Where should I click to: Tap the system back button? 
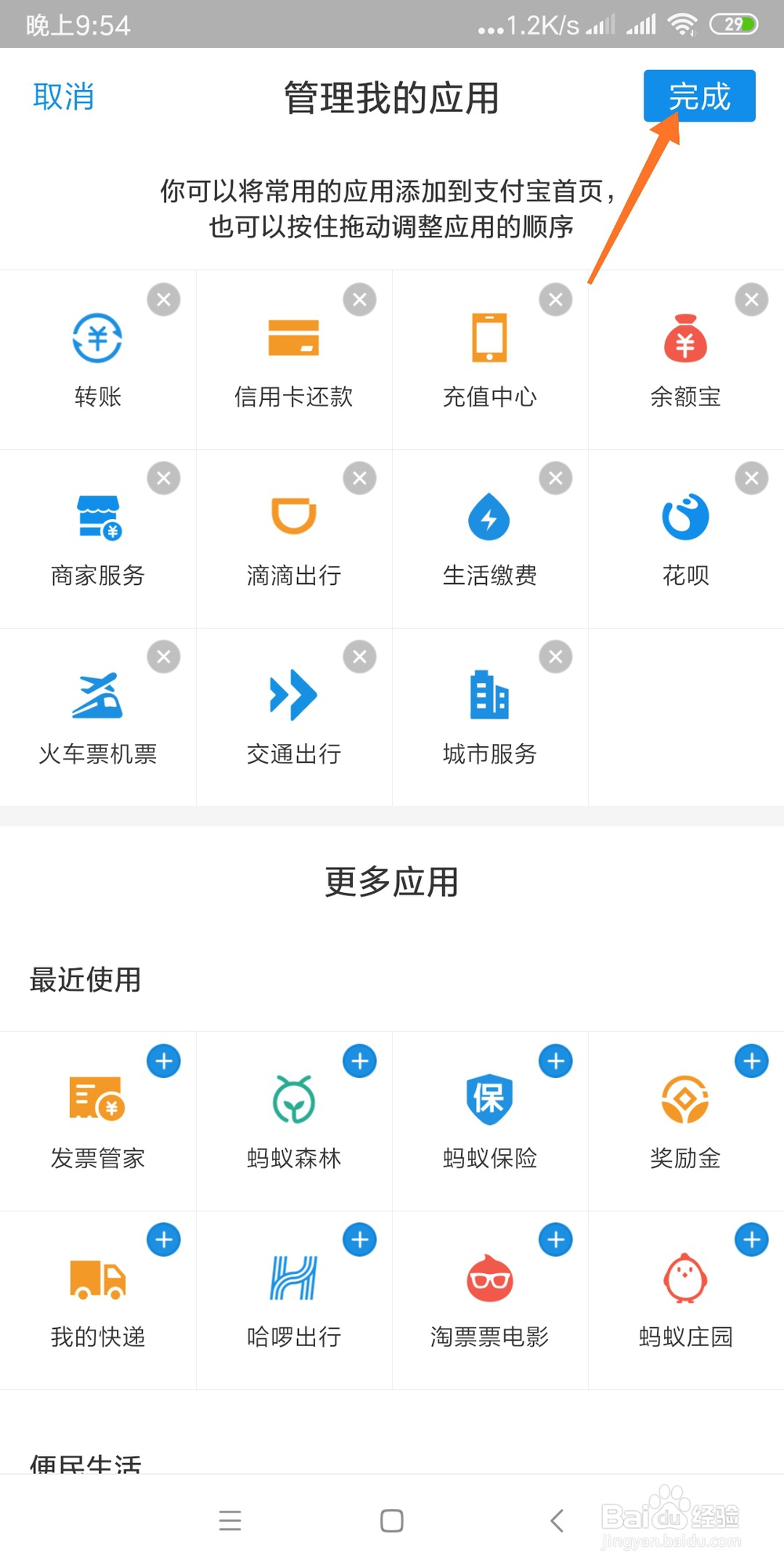(x=557, y=1521)
